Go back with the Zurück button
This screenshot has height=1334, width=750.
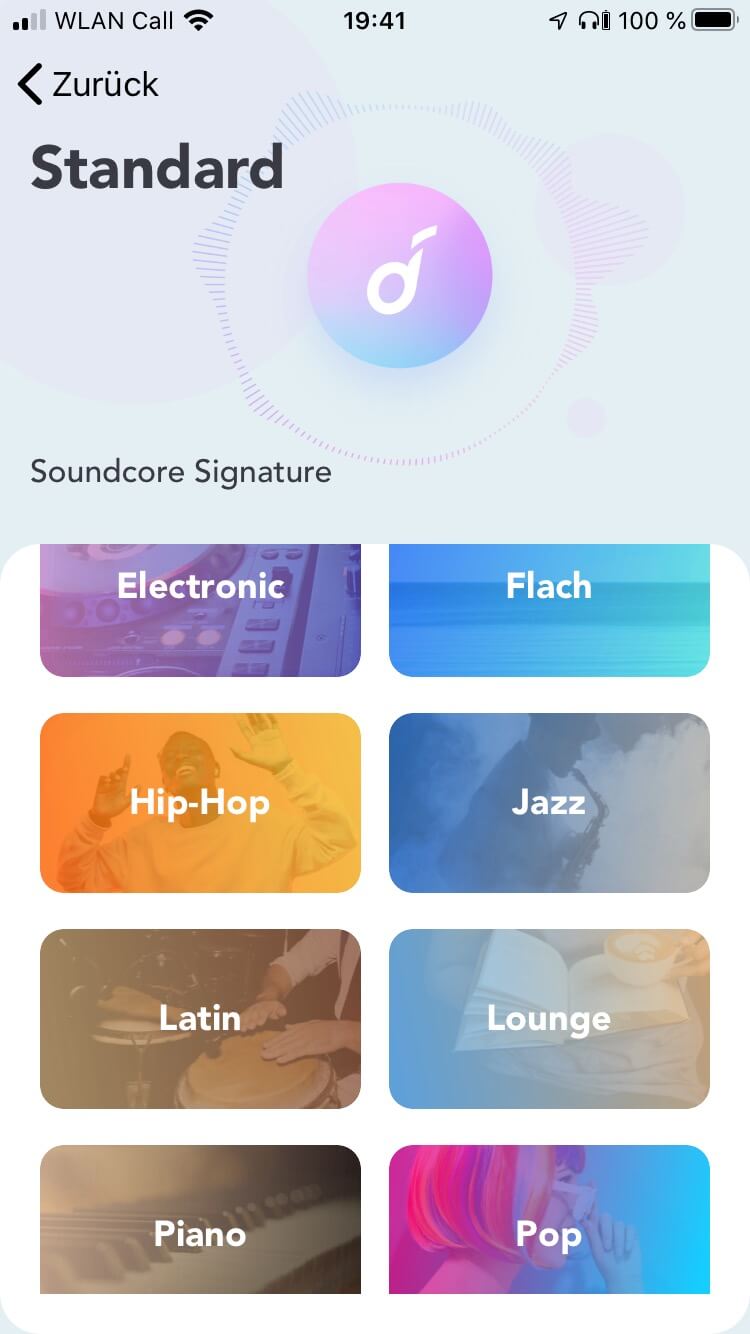(88, 85)
